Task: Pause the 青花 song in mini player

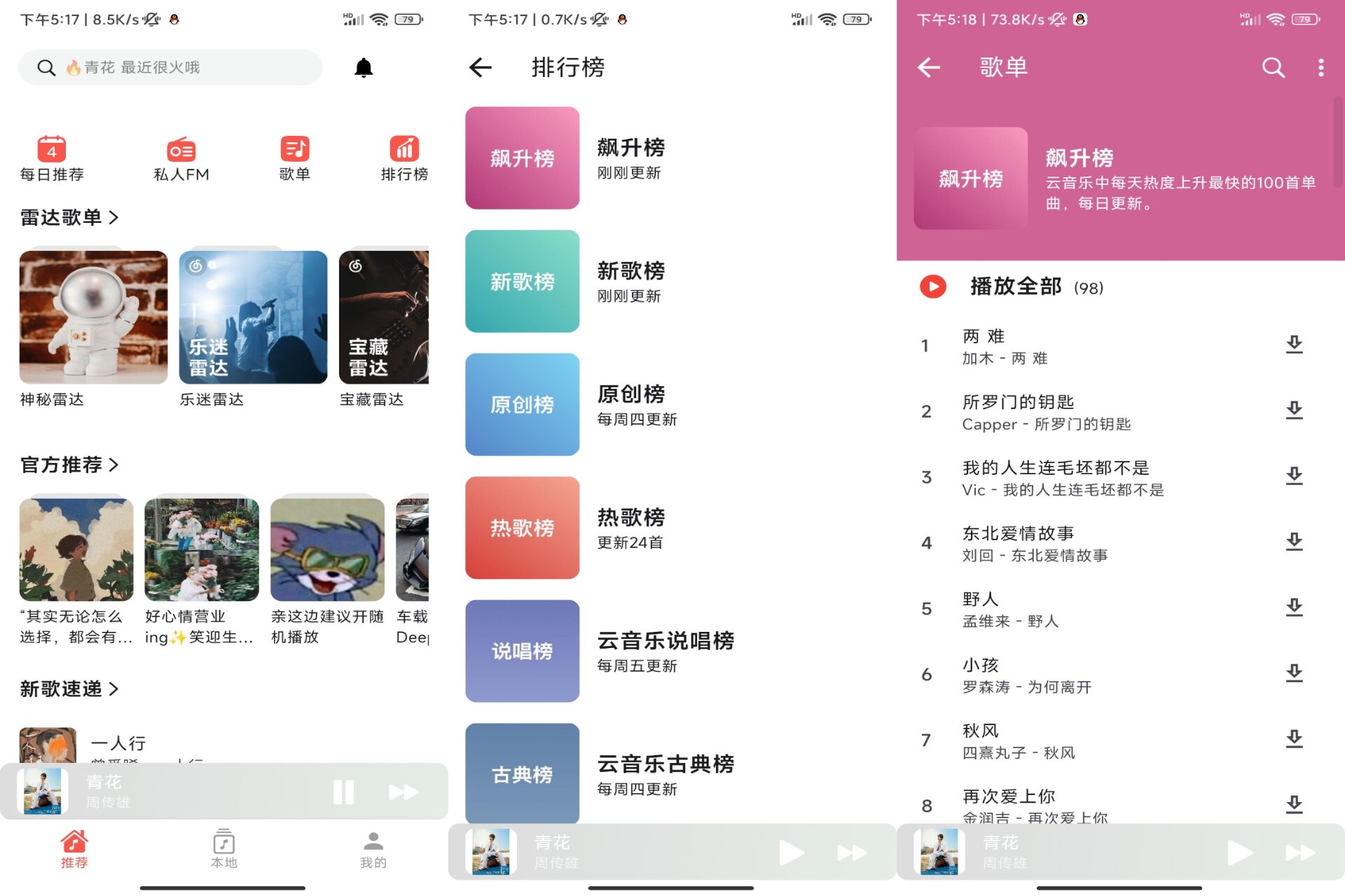Action: click(x=343, y=792)
